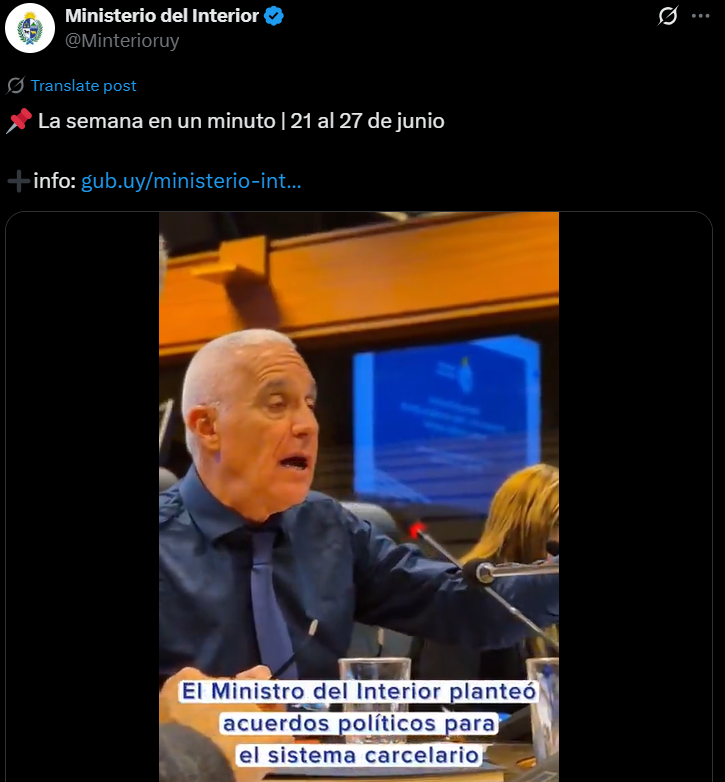Screen dimensions: 725x782
Task: Open the Ministerio del Interior profile avatar
Action: (x=30, y=28)
